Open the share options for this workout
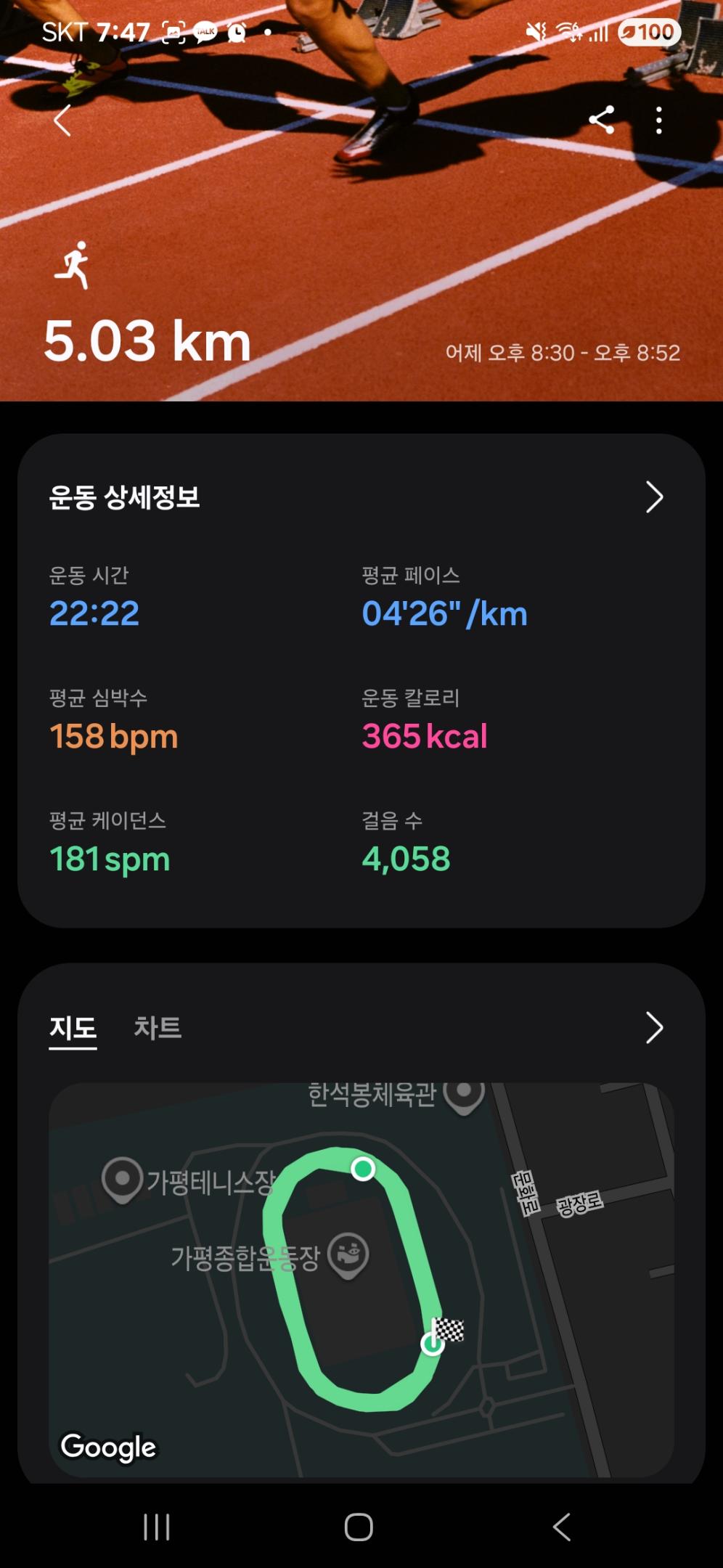The width and height of the screenshot is (723, 1568). click(602, 121)
